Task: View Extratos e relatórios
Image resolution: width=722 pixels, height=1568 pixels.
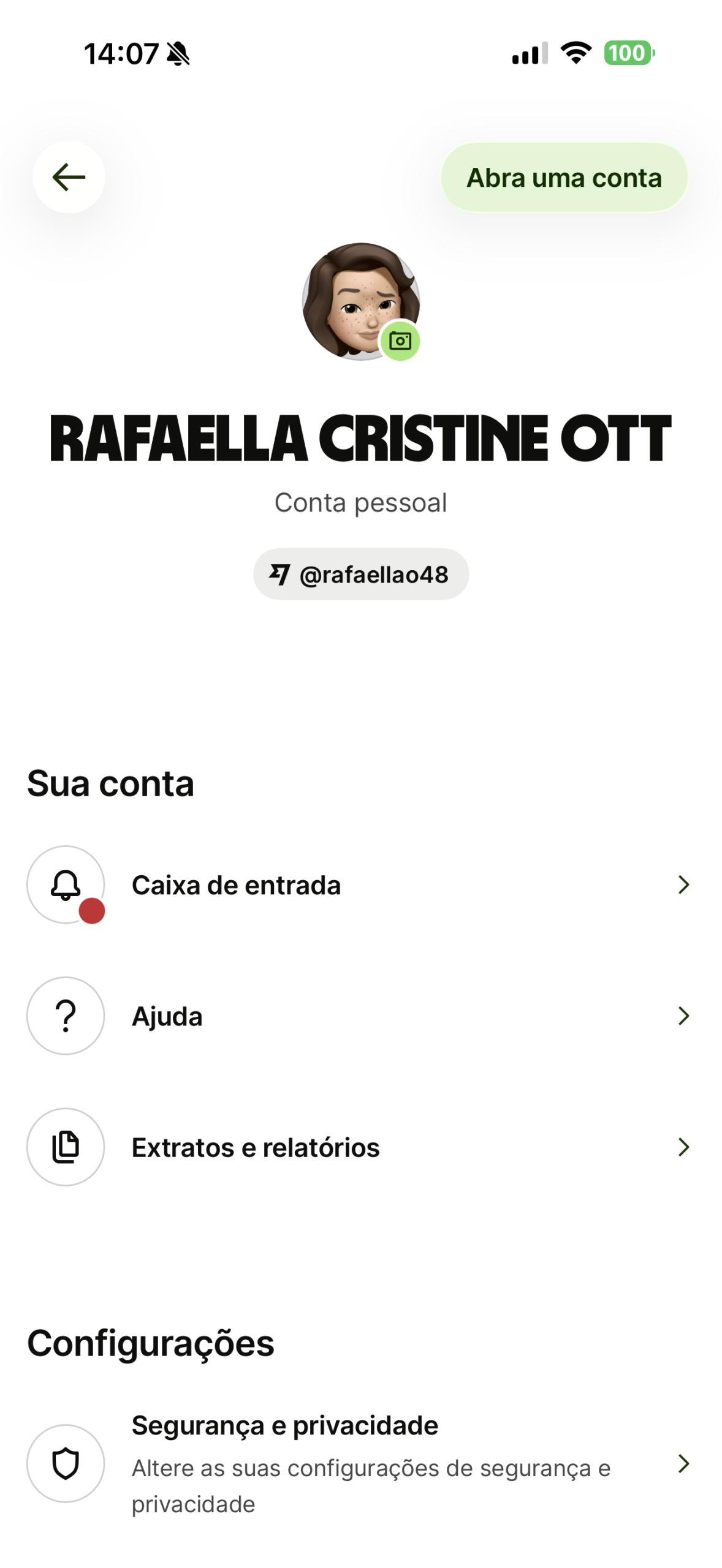Action: point(360,1147)
